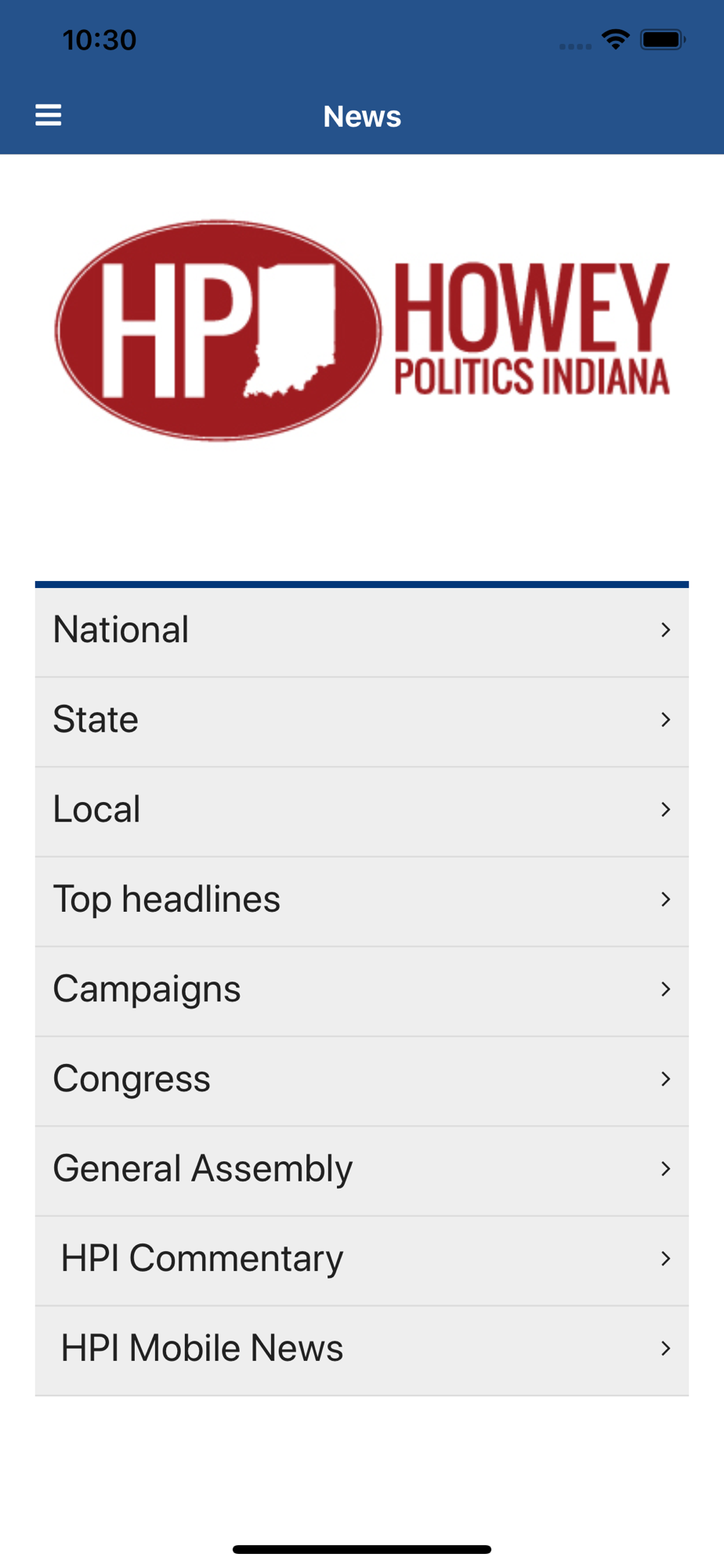
Task: Go to Campaigns news
Action: [362, 991]
